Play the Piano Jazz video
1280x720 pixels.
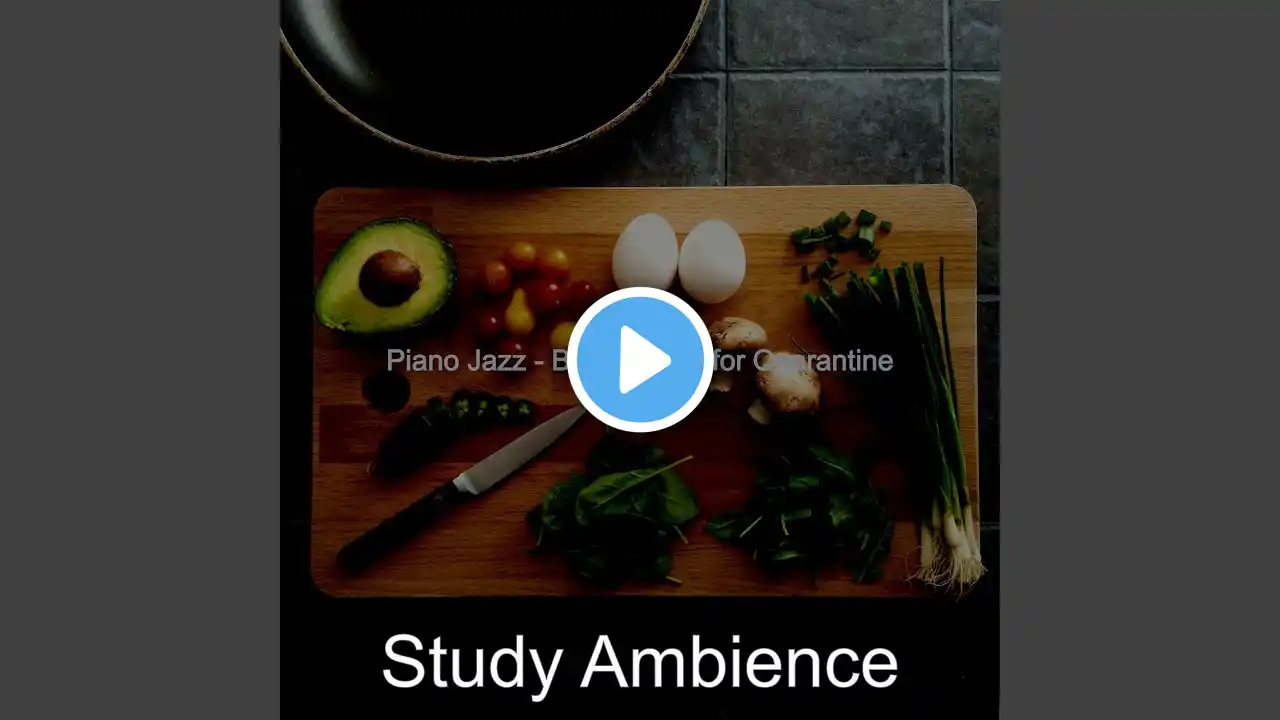[640, 360]
